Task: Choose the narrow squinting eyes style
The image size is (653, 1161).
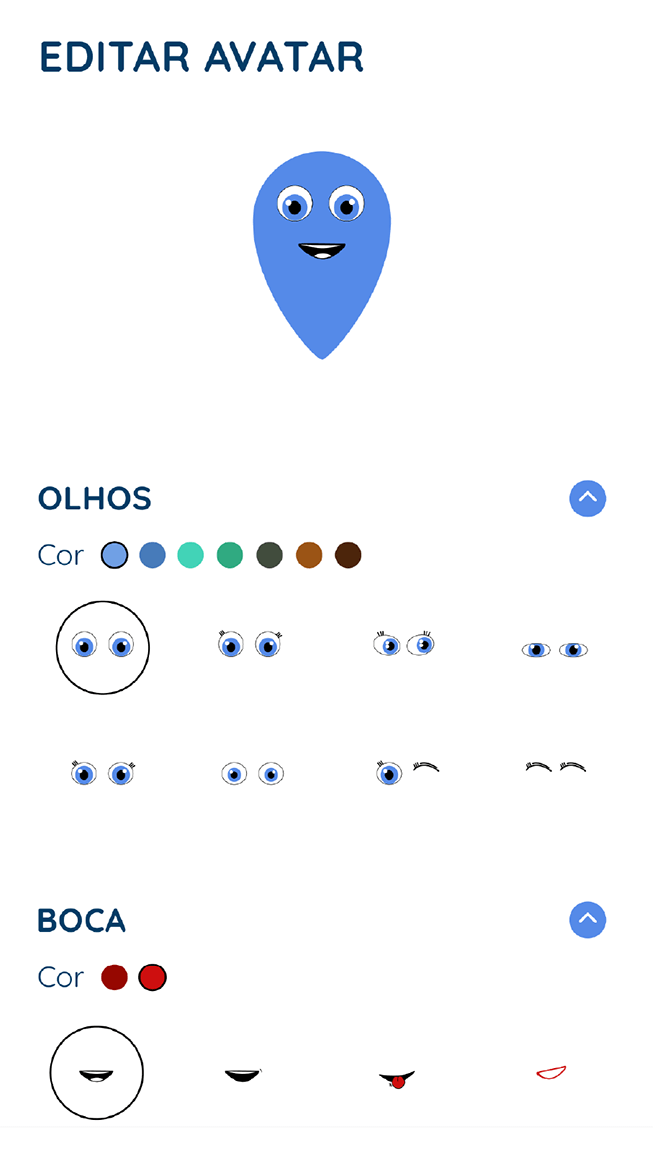Action: click(554, 650)
